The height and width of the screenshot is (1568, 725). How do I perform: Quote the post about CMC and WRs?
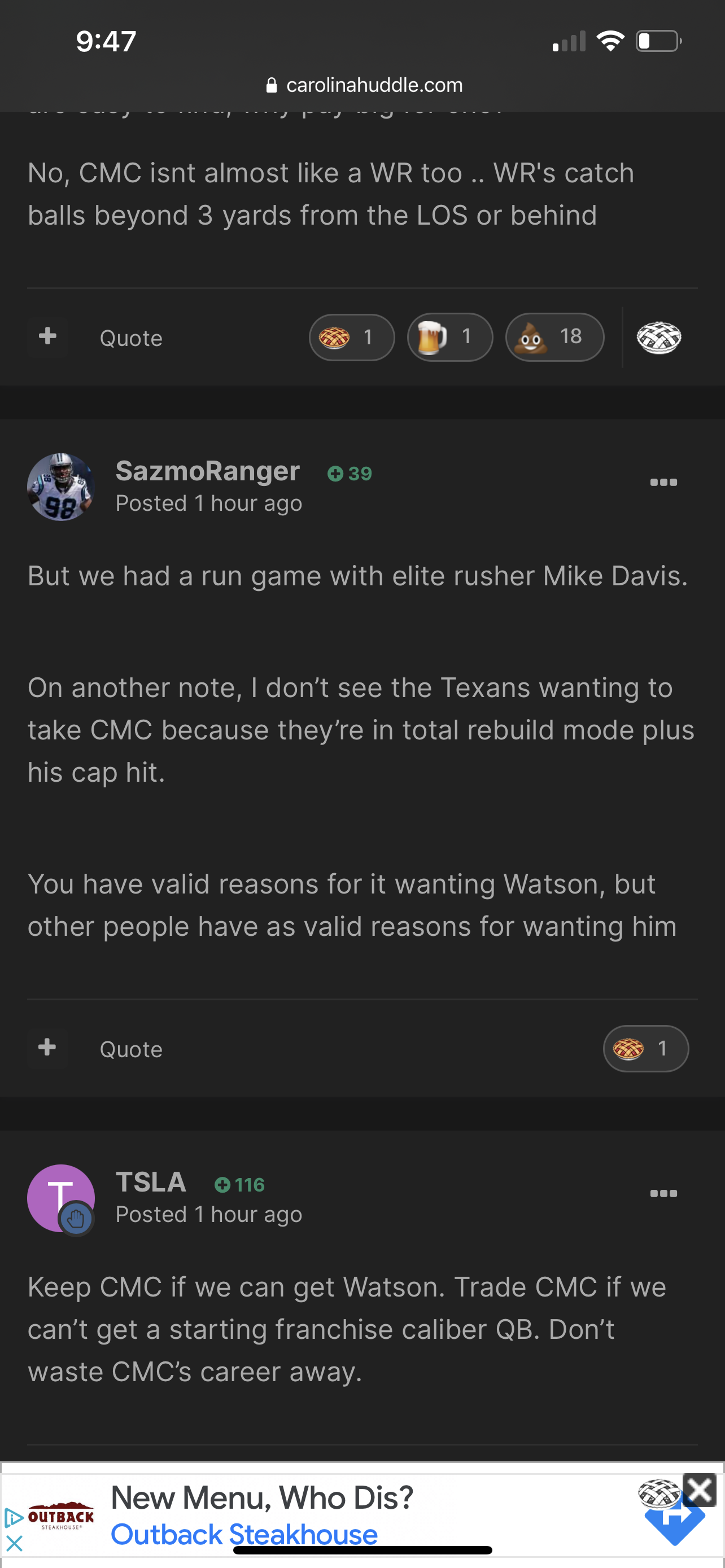(x=131, y=338)
